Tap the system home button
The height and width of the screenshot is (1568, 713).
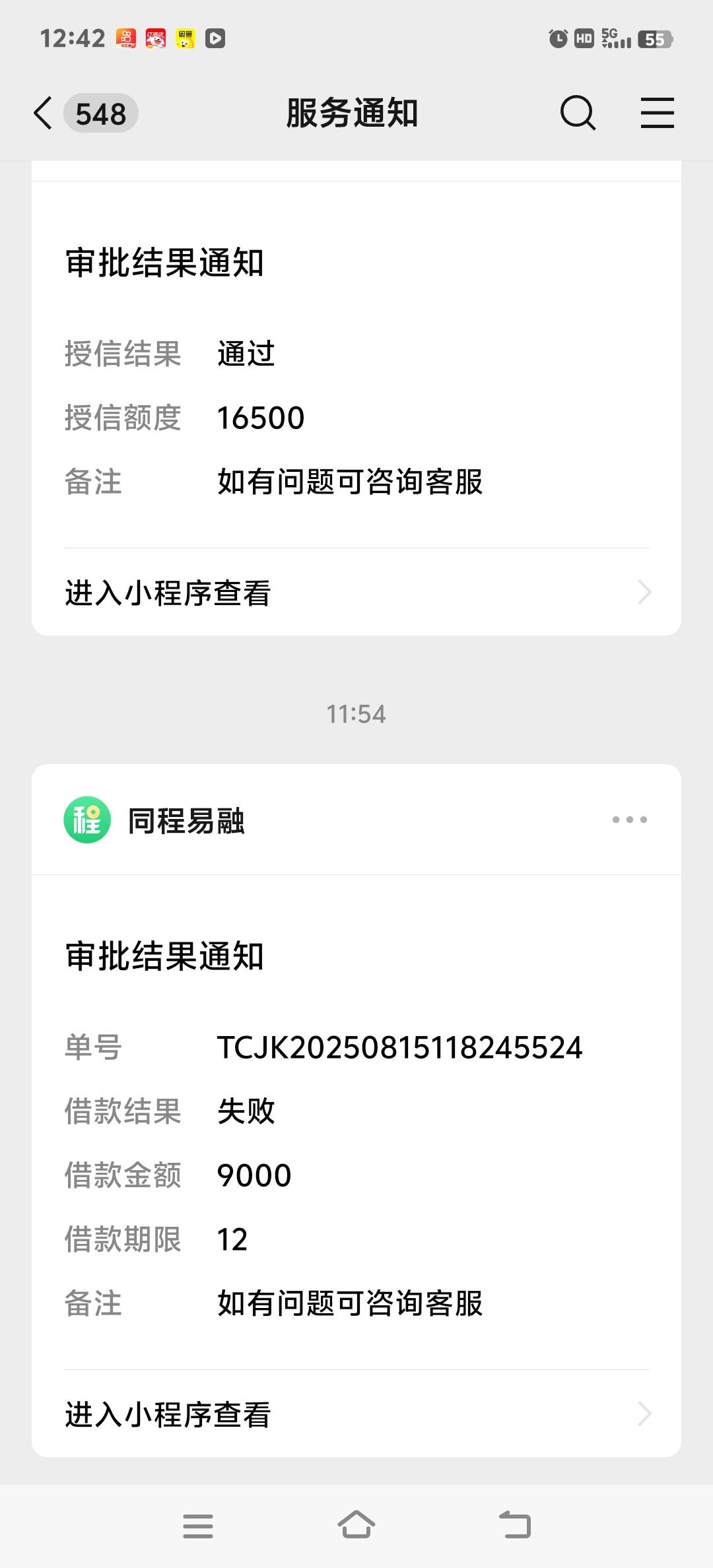click(356, 1525)
